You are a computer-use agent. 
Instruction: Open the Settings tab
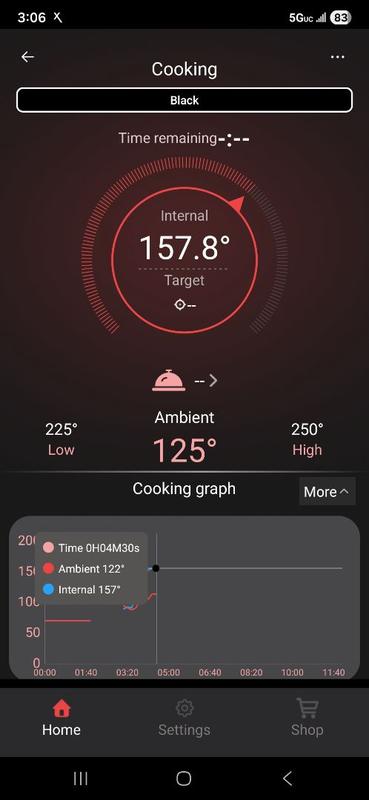[184, 719]
